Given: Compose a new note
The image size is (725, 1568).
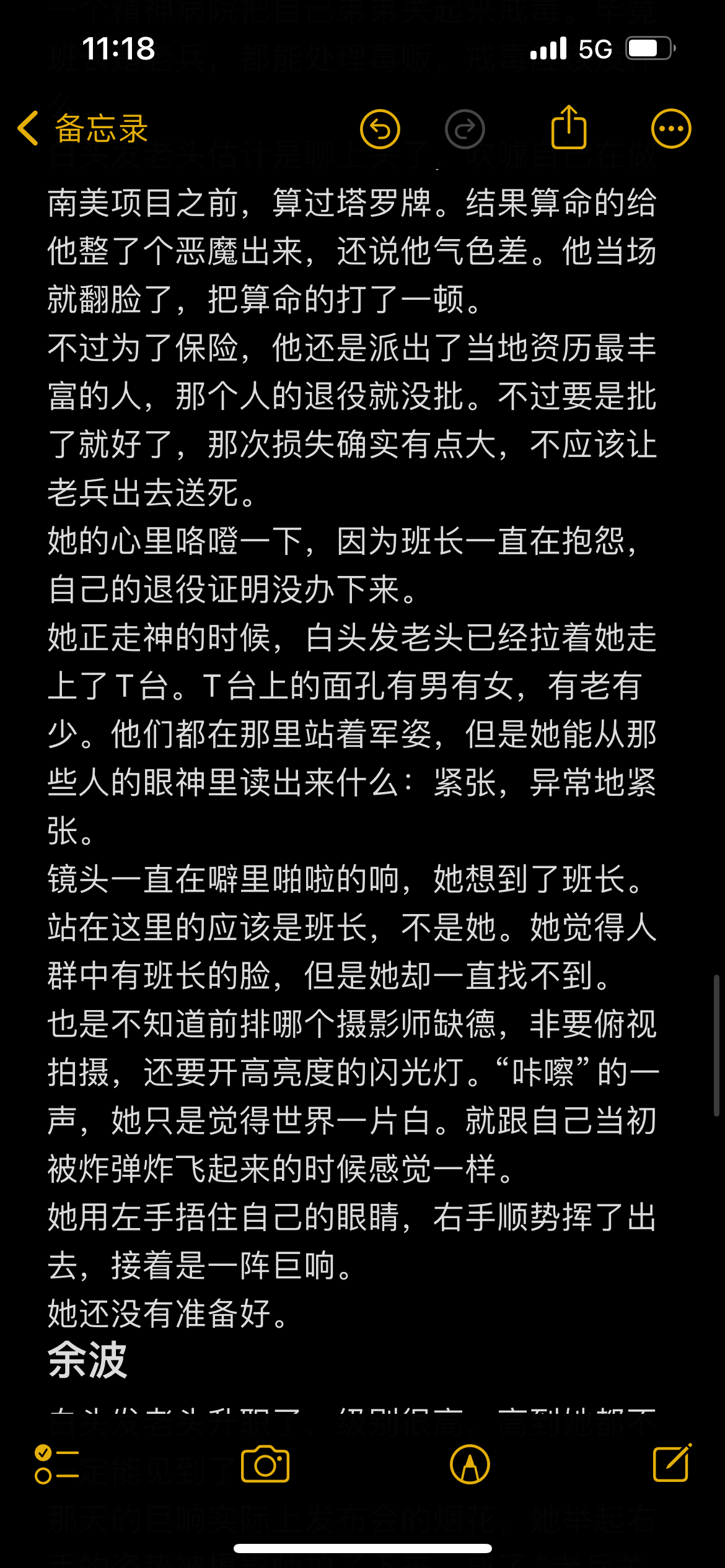Looking at the screenshot, I should 672,1463.
